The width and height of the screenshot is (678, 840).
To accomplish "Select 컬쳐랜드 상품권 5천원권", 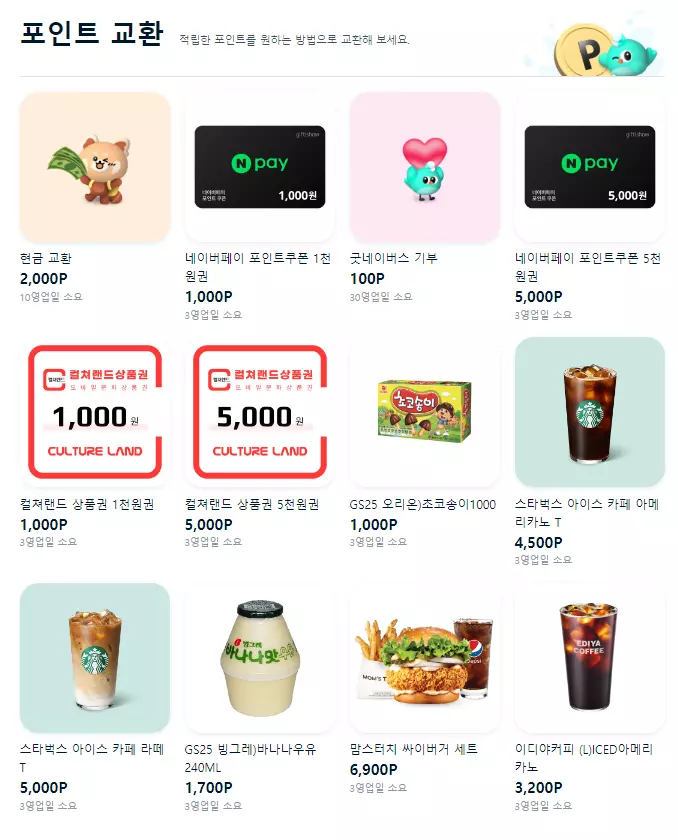I will coord(260,412).
